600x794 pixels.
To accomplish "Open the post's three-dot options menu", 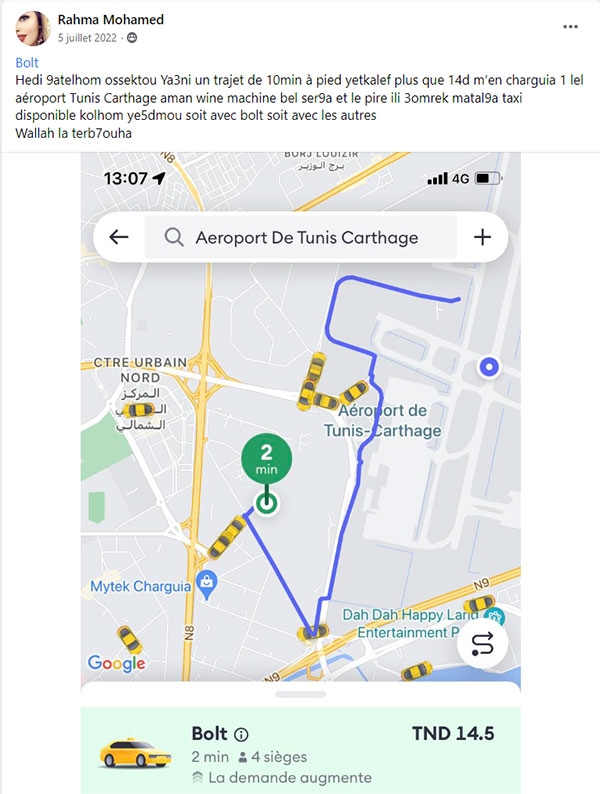I will 571,27.
